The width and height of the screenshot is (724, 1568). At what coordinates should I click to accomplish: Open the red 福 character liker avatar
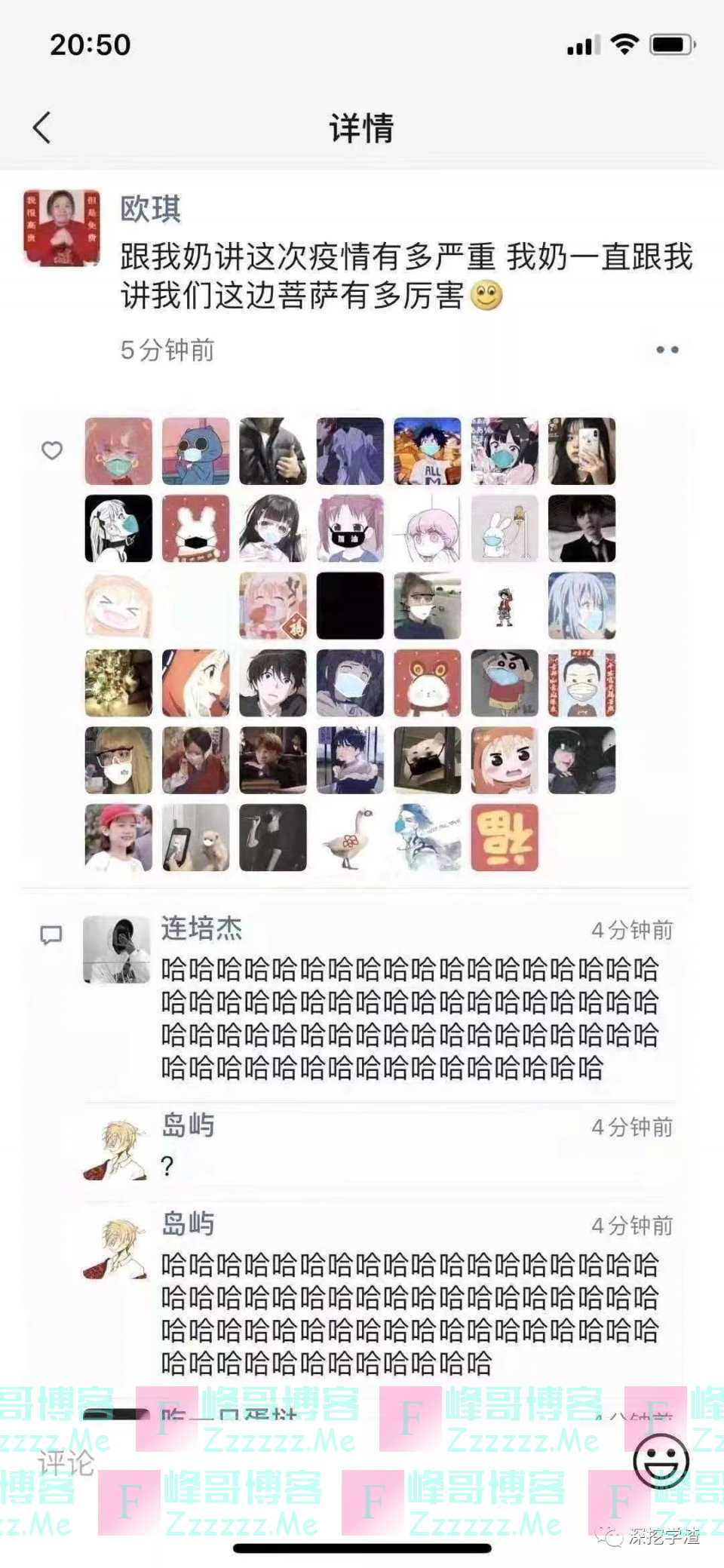(x=505, y=837)
